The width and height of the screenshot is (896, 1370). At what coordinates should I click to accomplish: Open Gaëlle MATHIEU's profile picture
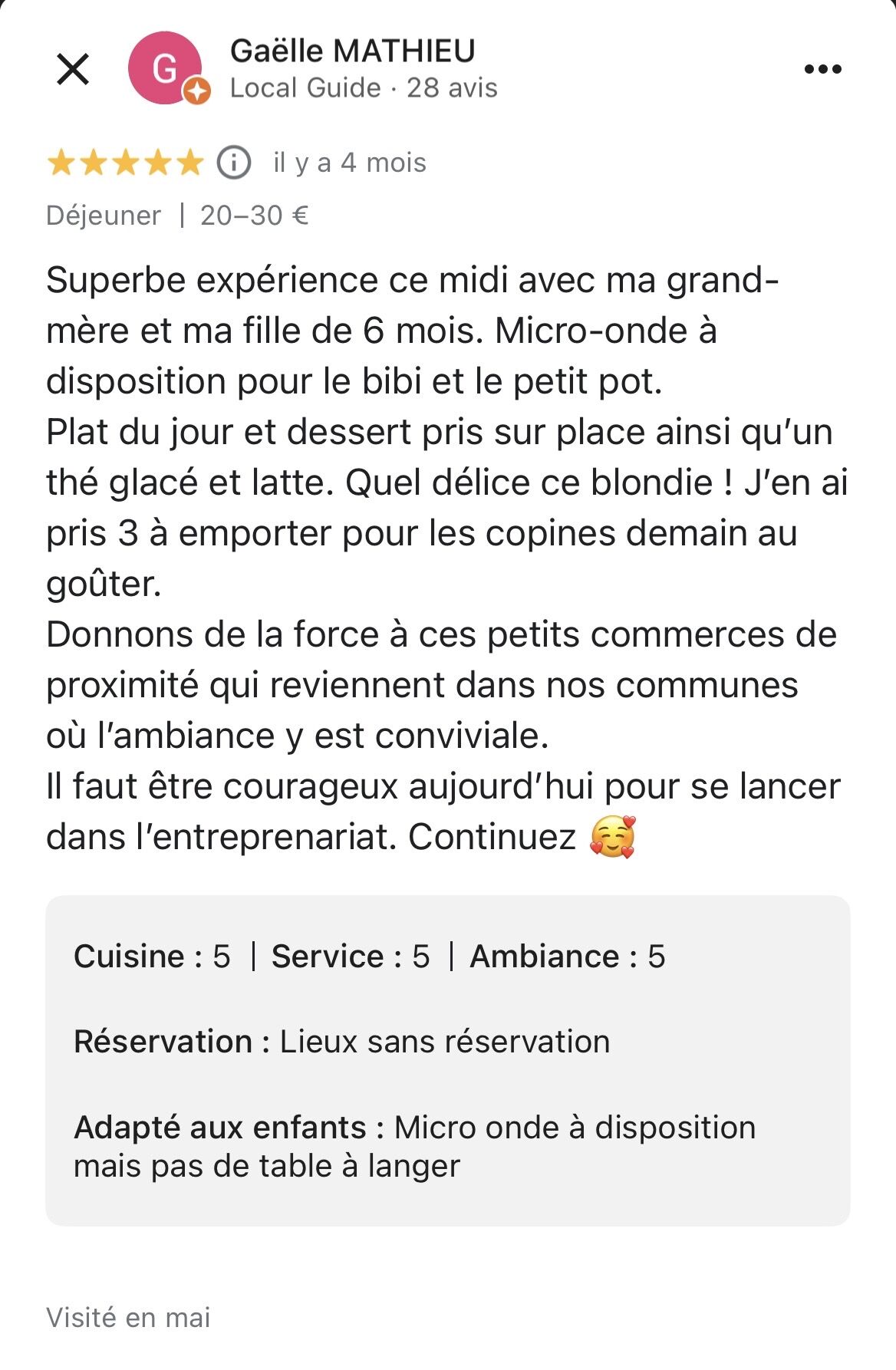click(166, 69)
